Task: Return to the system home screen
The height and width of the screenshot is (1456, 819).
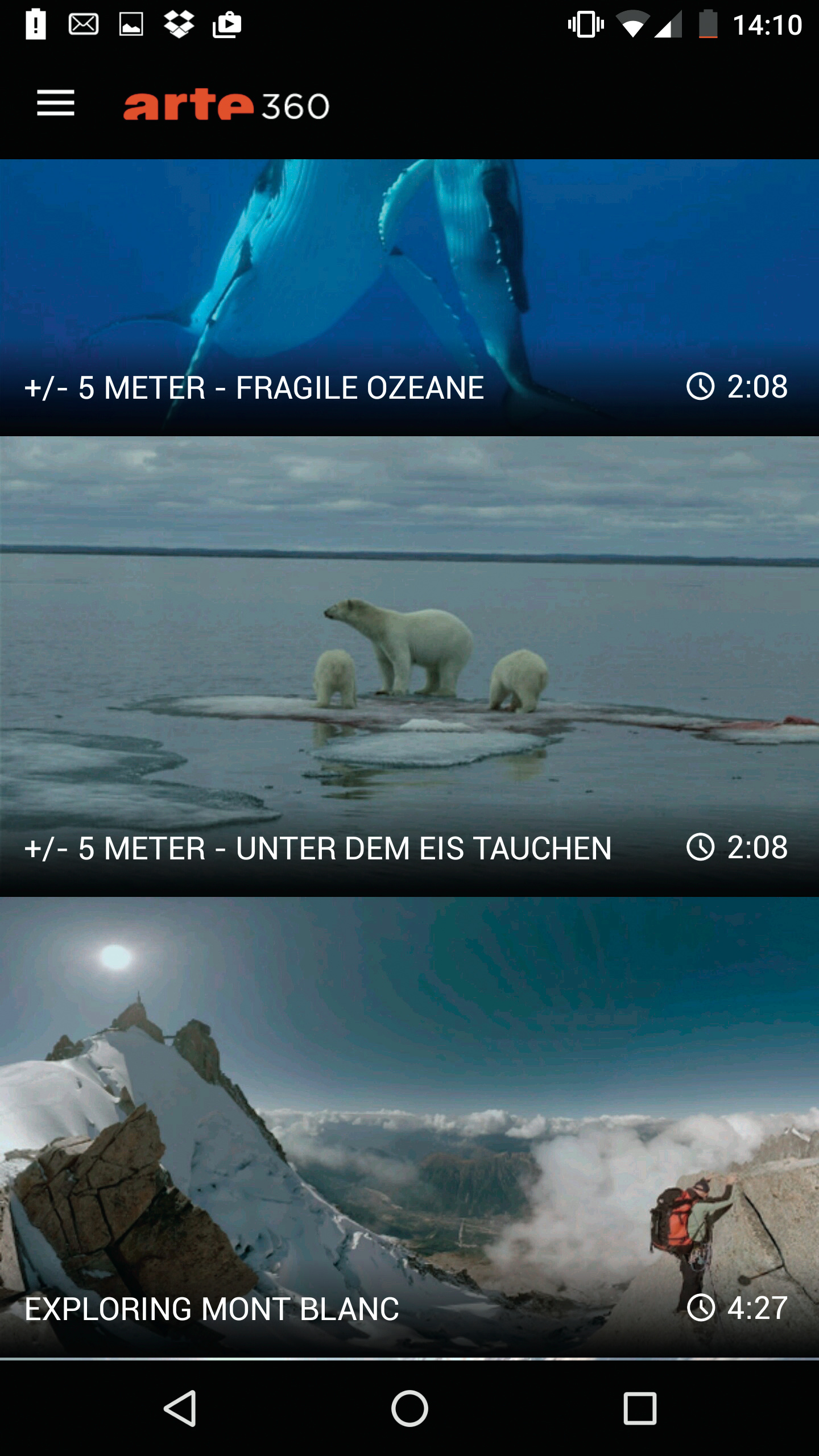Action: point(409,1408)
